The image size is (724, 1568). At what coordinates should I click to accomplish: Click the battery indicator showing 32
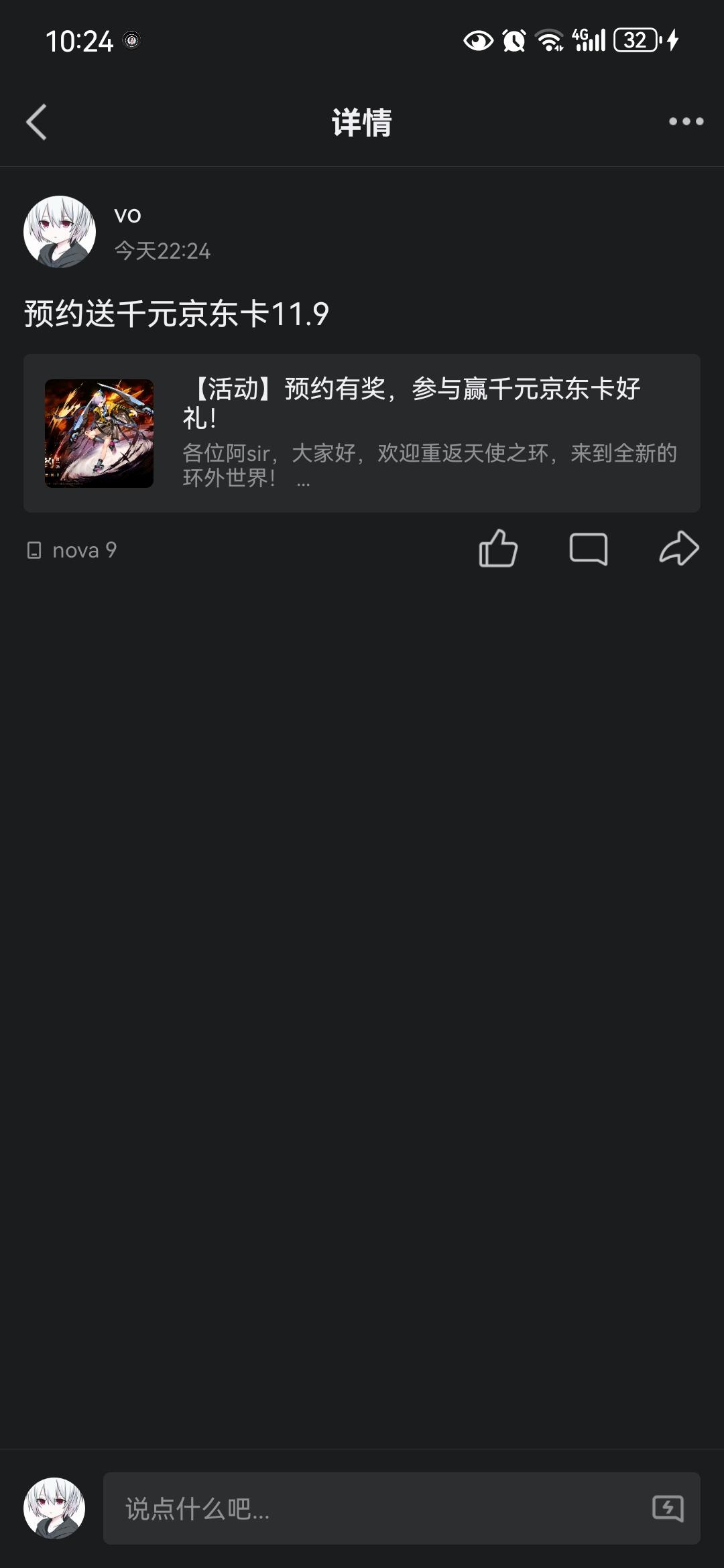tap(636, 42)
